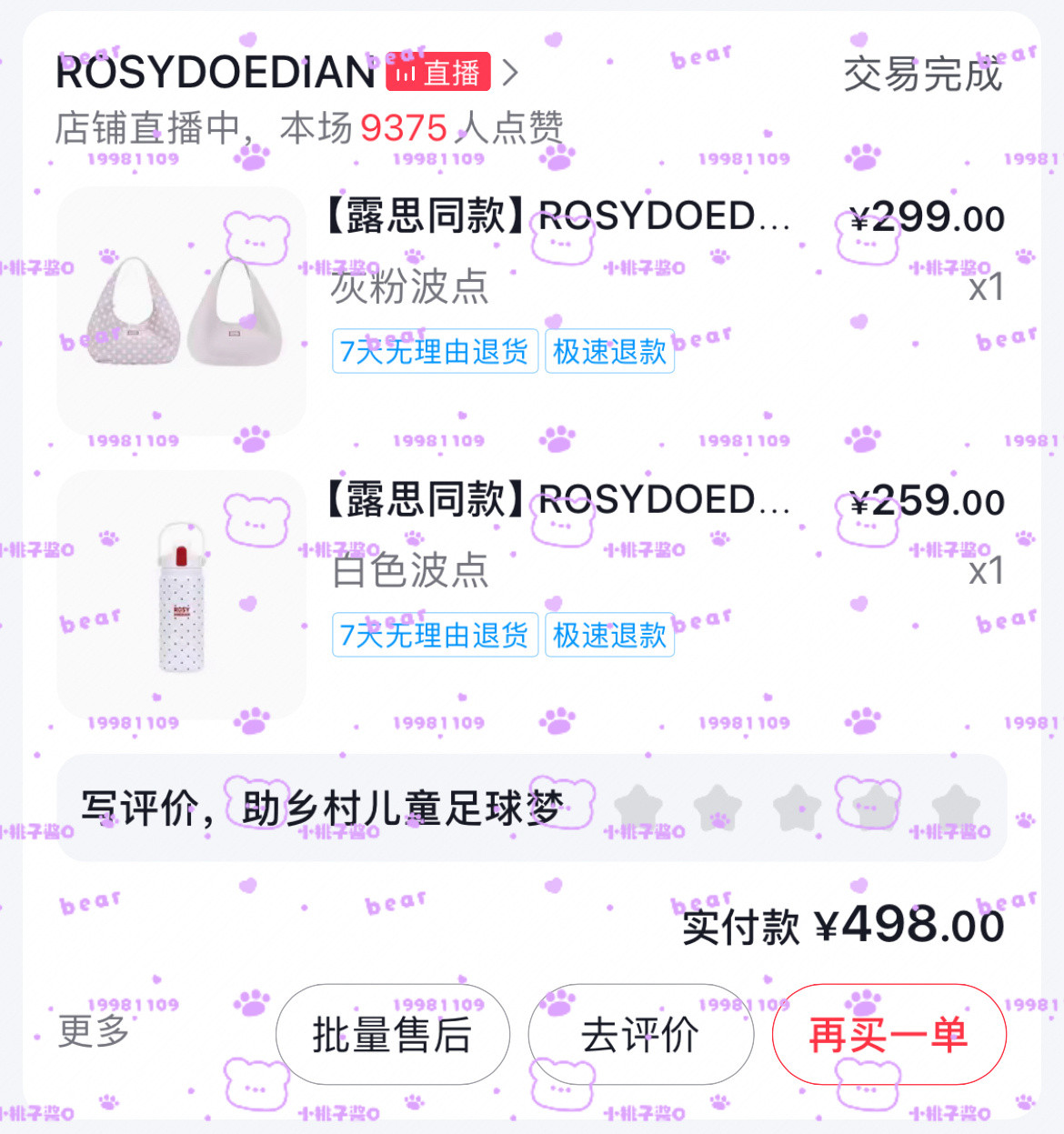Click the 7天无理由退货 tag on the handbag item
Screen dimensions: 1064x1134
(434, 352)
